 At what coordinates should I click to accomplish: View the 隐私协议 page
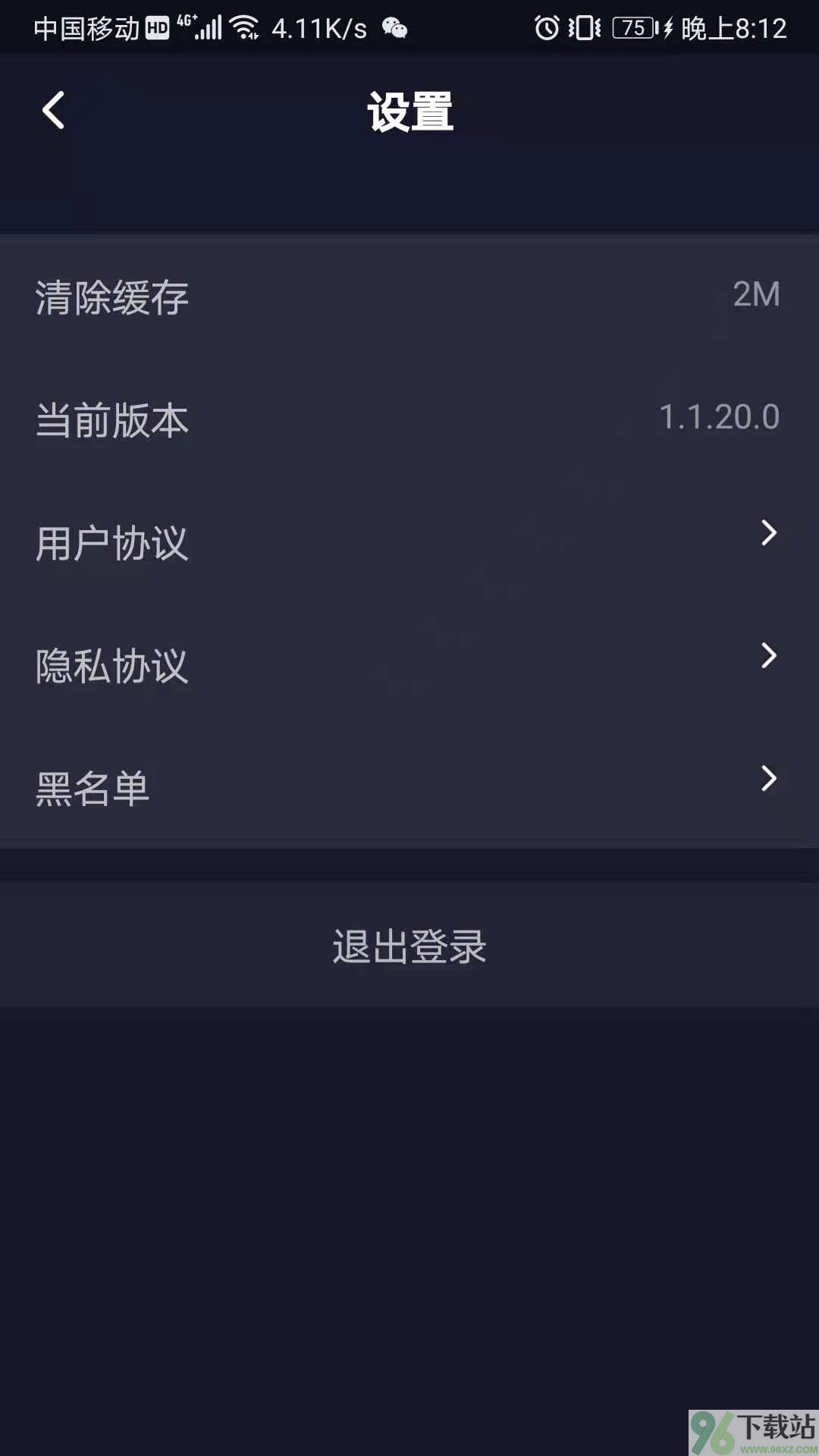tap(409, 665)
